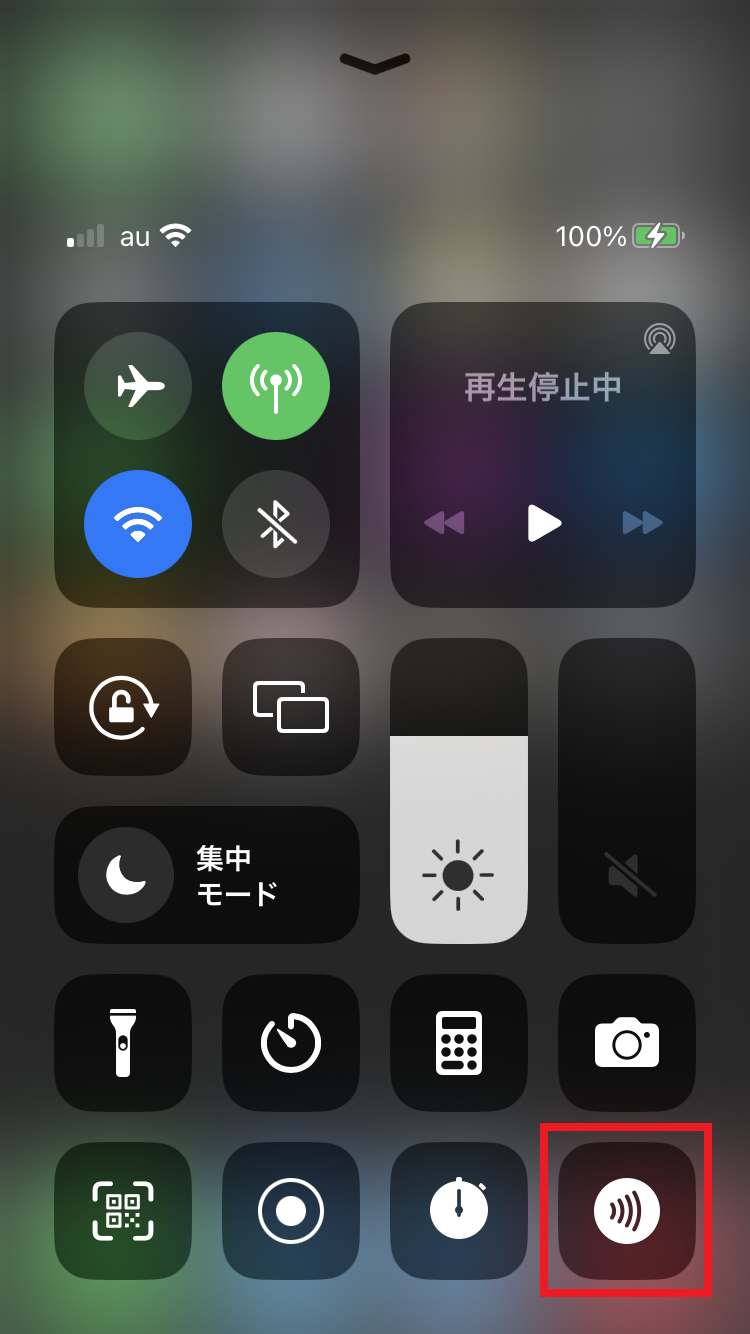Skip to the previous track
Viewport: 750px width, 1334px height.
(x=444, y=522)
